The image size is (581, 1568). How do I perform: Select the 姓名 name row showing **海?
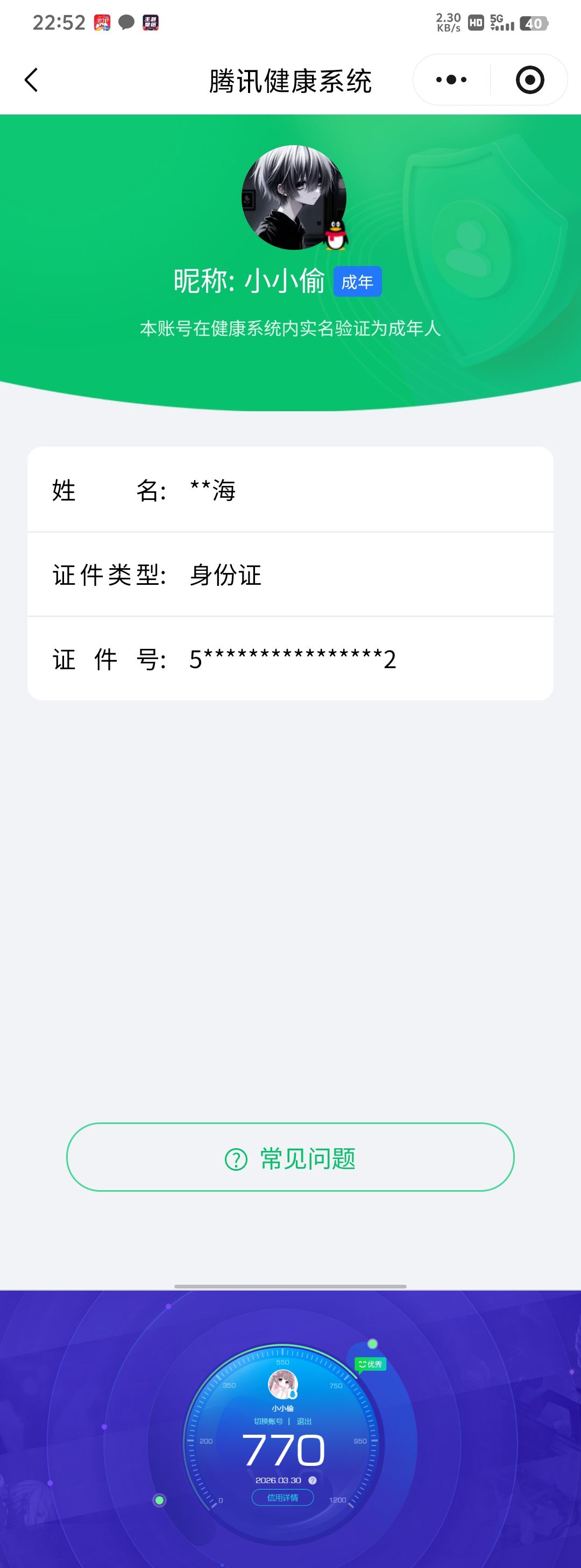290,490
